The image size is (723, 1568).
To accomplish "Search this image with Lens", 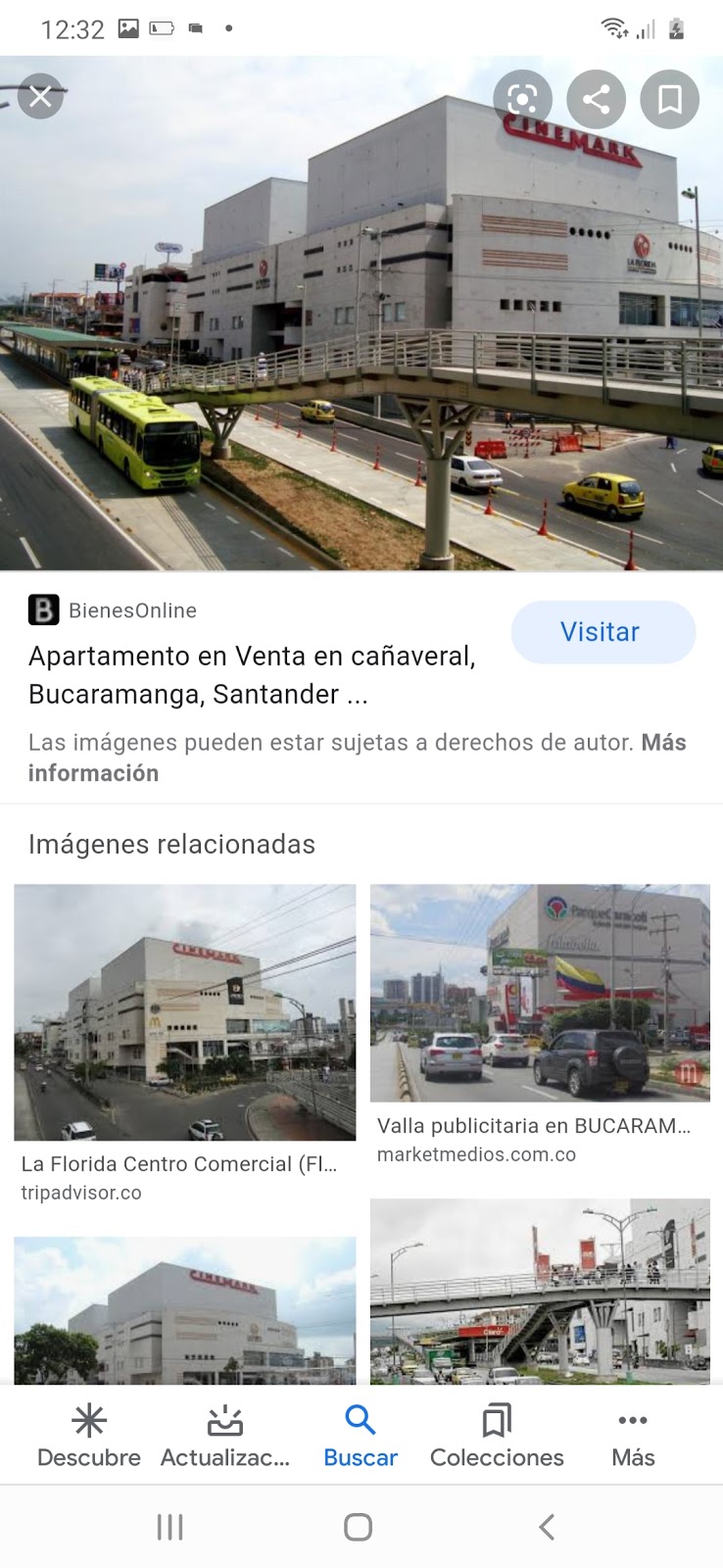I will tap(522, 99).
